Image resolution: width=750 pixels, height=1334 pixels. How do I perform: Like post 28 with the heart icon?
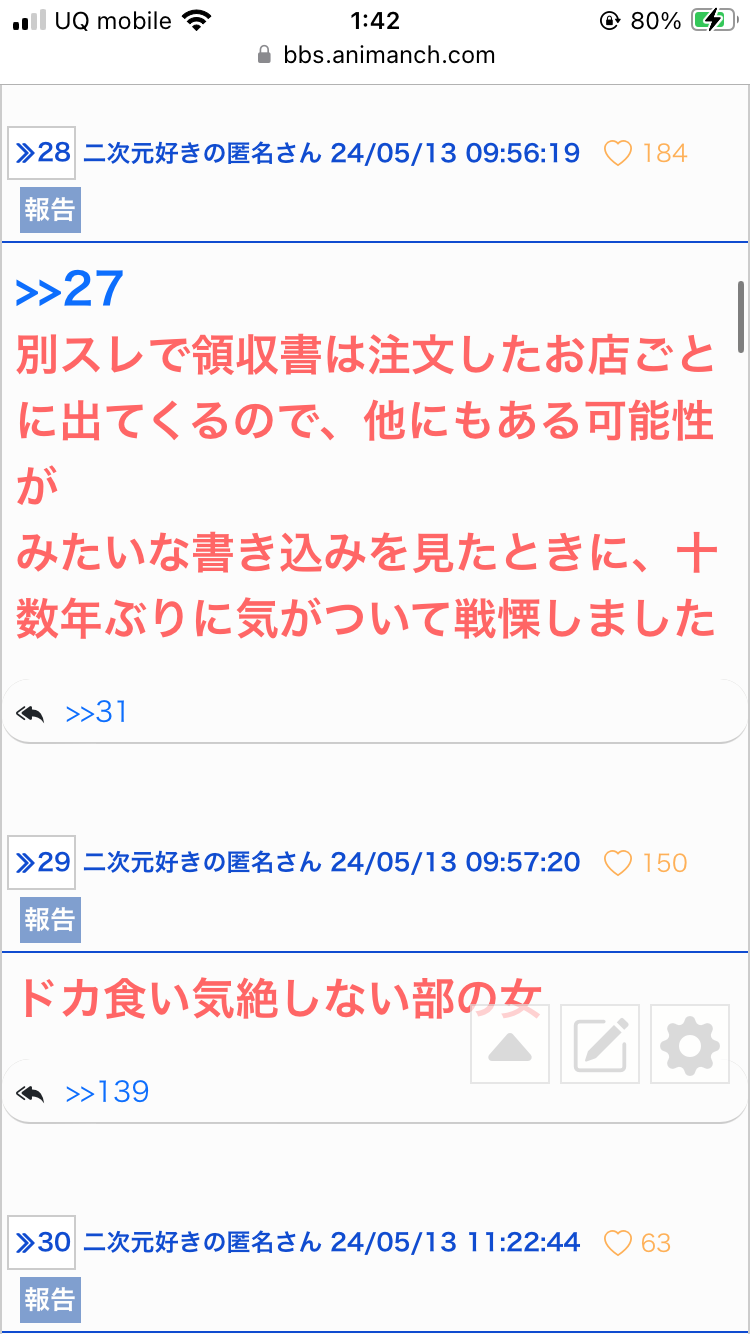click(619, 153)
